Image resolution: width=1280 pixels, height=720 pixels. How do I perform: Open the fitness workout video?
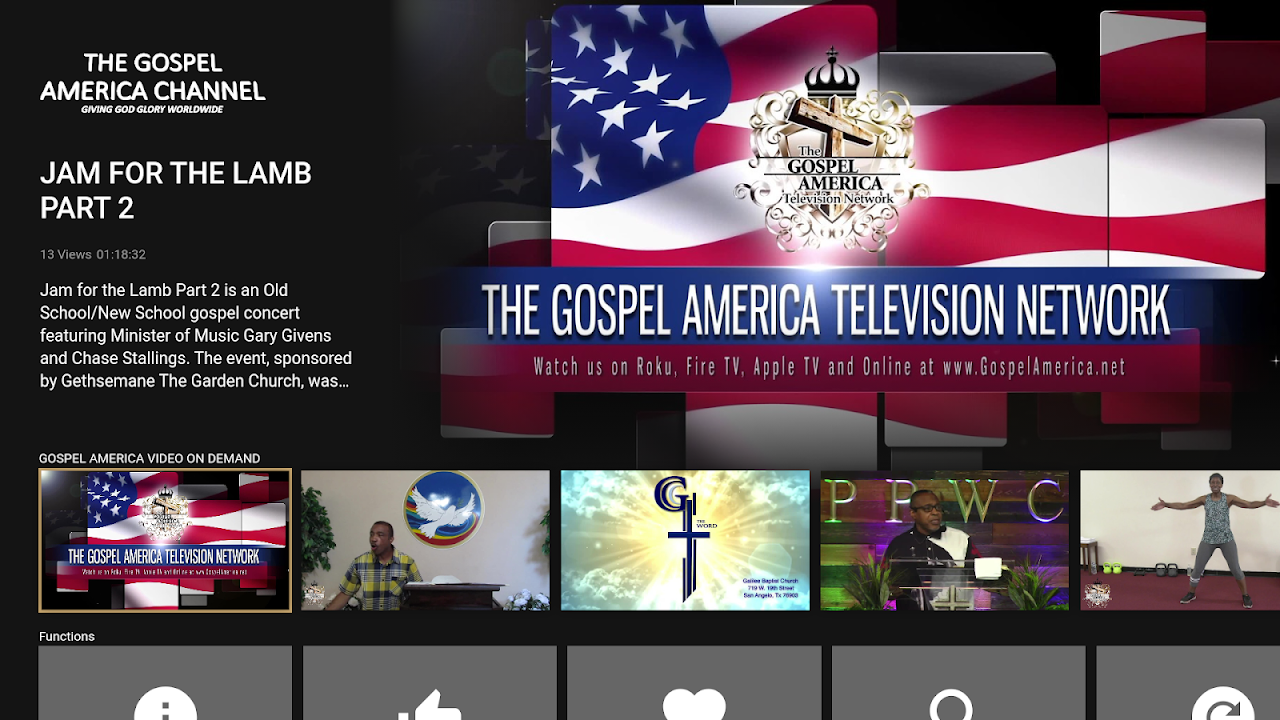coord(1180,540)
